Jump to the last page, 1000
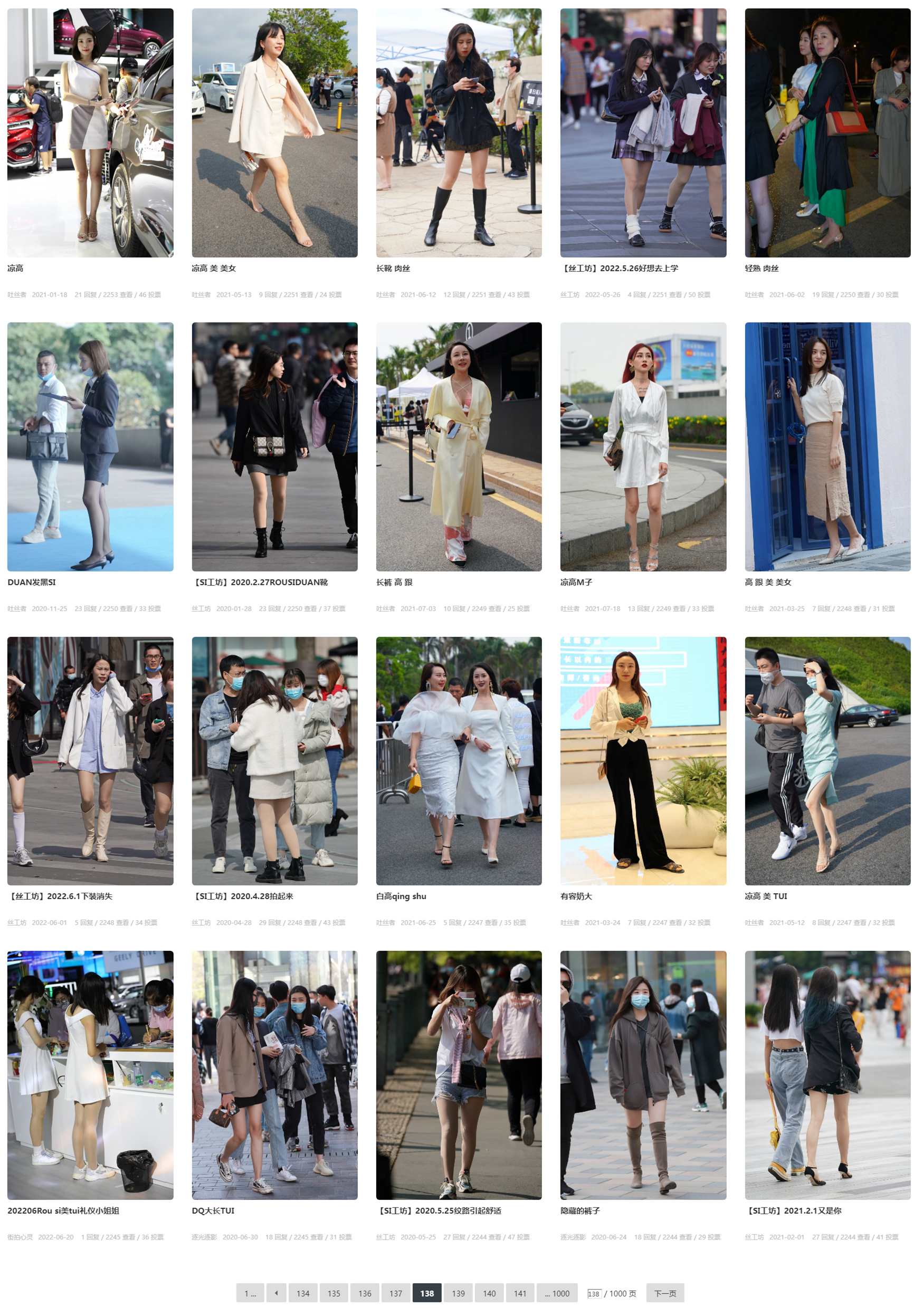This screenshot has width=923, height=1316. 557,1294
